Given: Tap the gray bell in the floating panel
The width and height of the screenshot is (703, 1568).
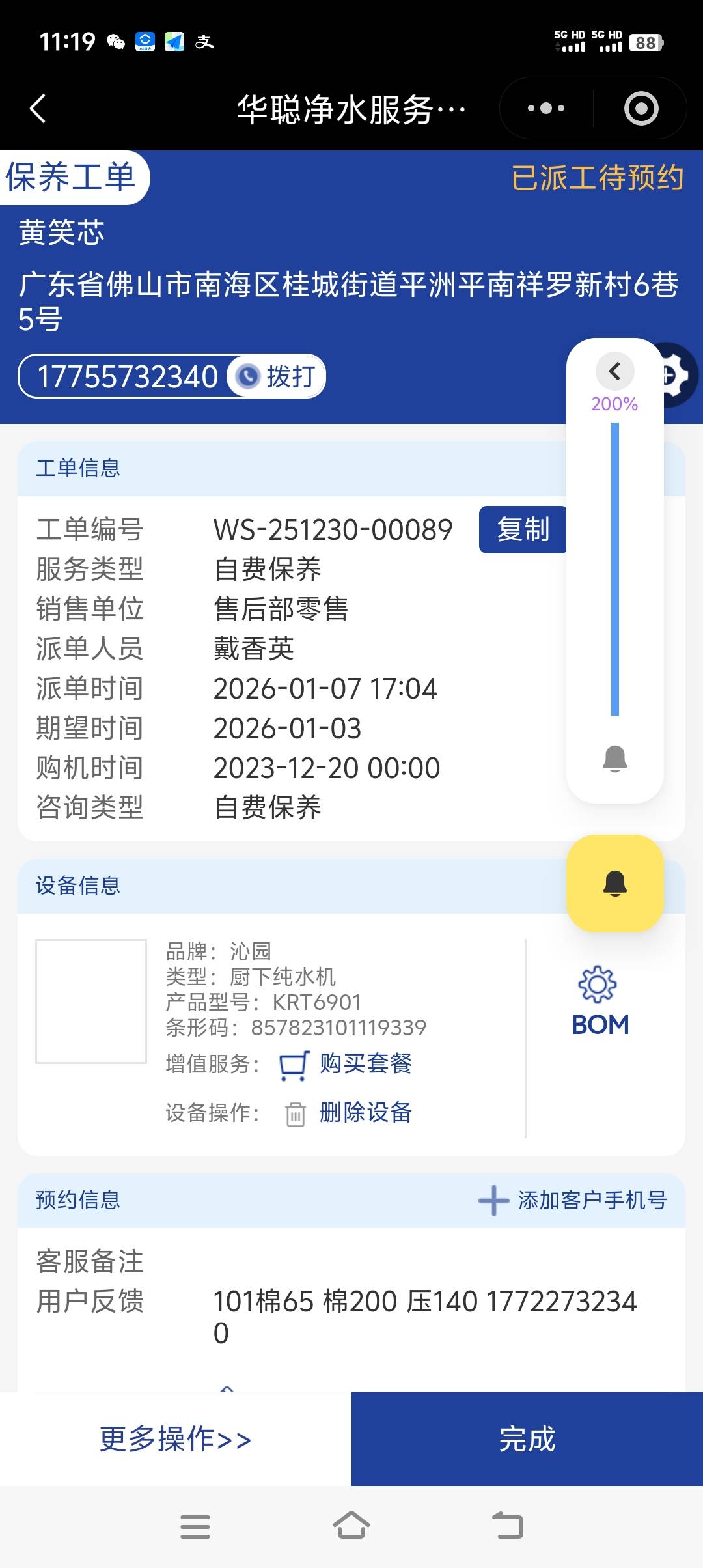Looking at the screenshot, I should (614, 759).
